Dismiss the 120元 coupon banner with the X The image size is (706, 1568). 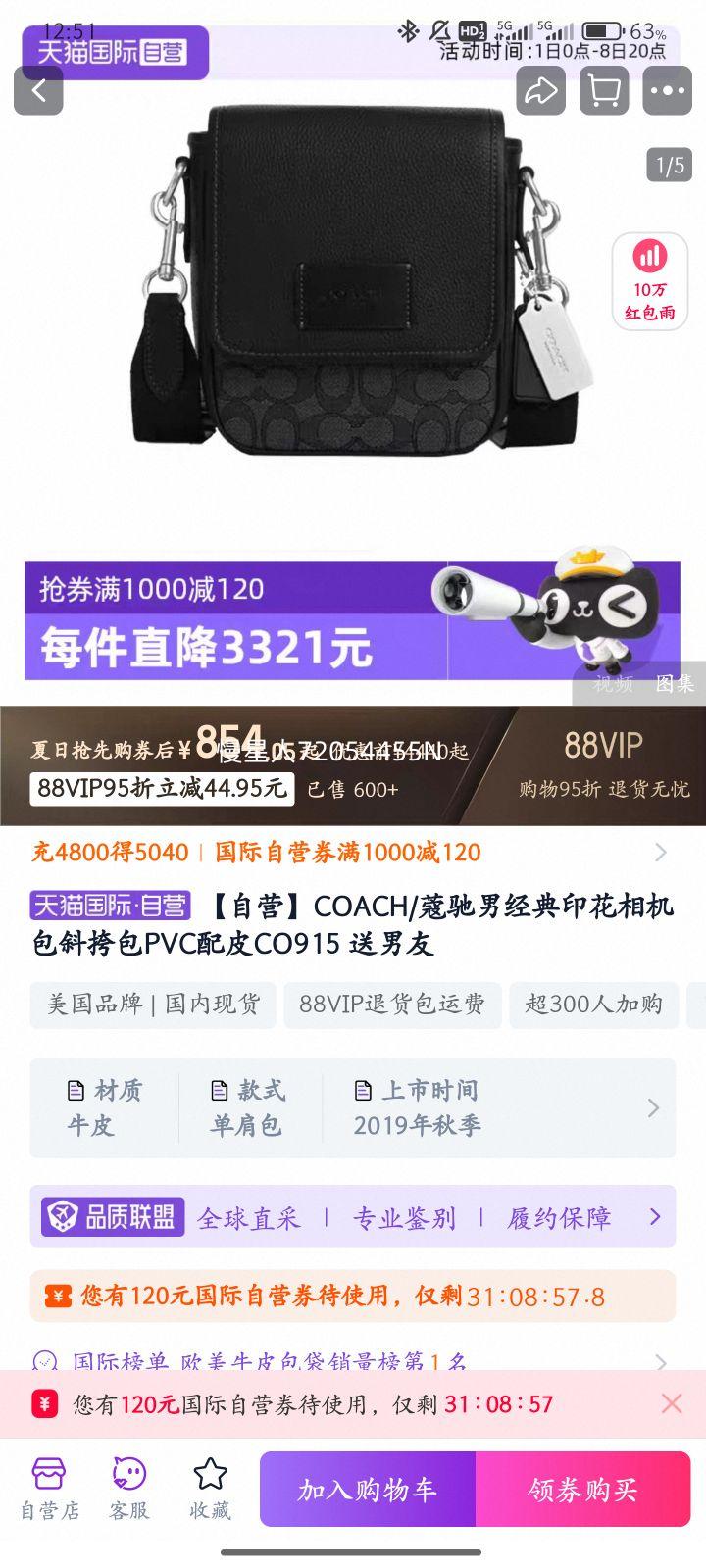(x=672, y=1403)
